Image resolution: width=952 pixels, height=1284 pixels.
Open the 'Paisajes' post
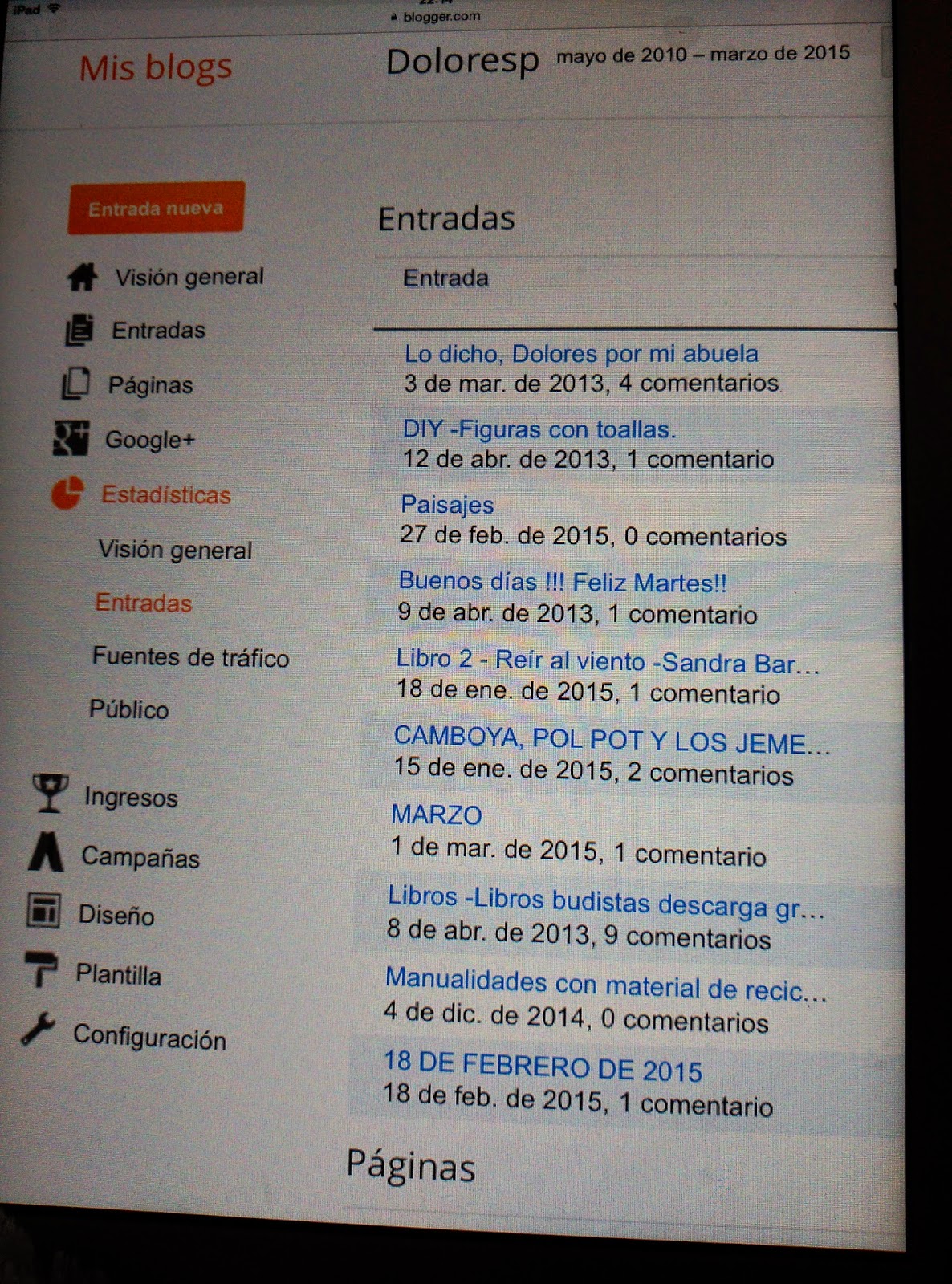pyautogui.click(x=447, y=505)
